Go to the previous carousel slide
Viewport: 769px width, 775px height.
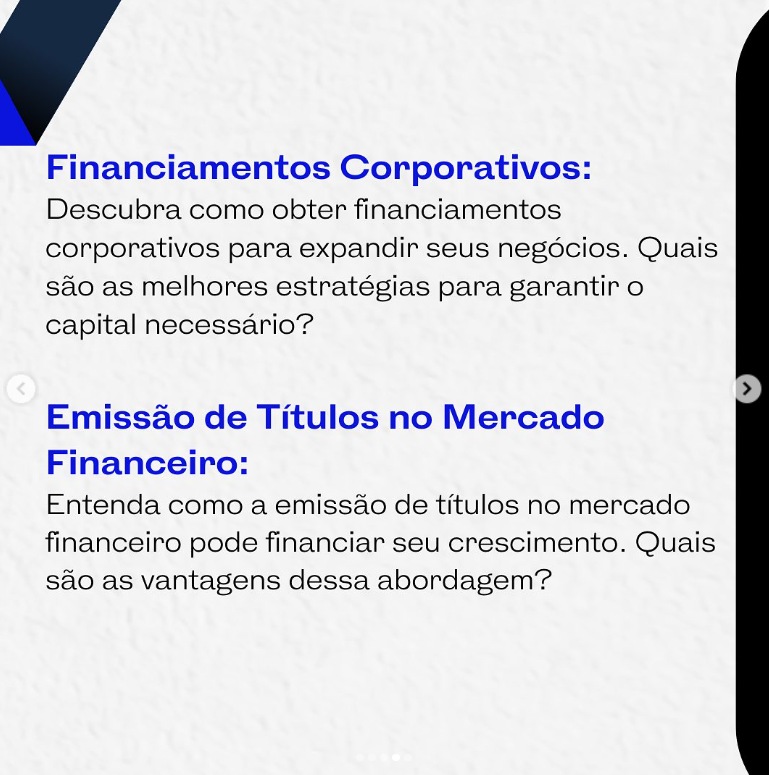[21, 388]
